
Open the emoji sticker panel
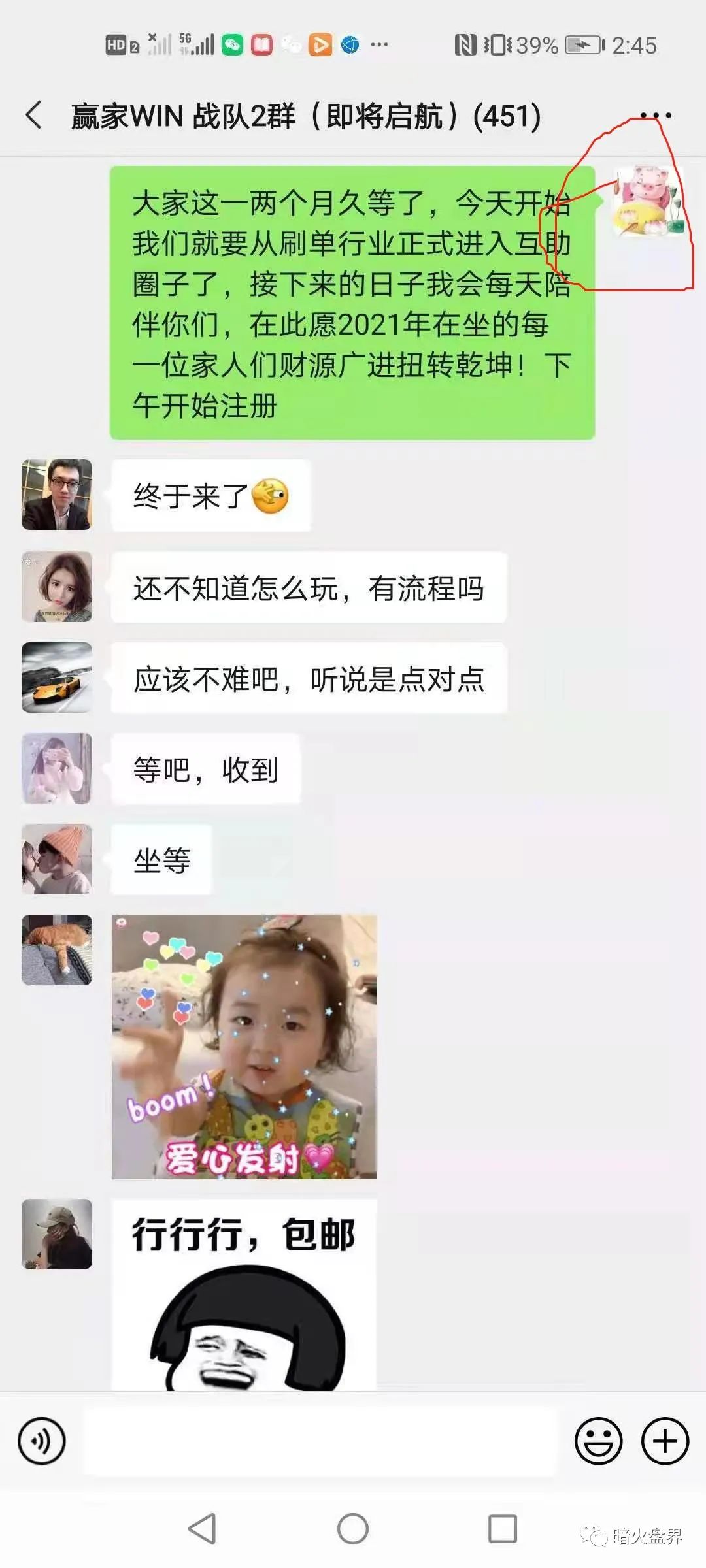(598, 1441)
